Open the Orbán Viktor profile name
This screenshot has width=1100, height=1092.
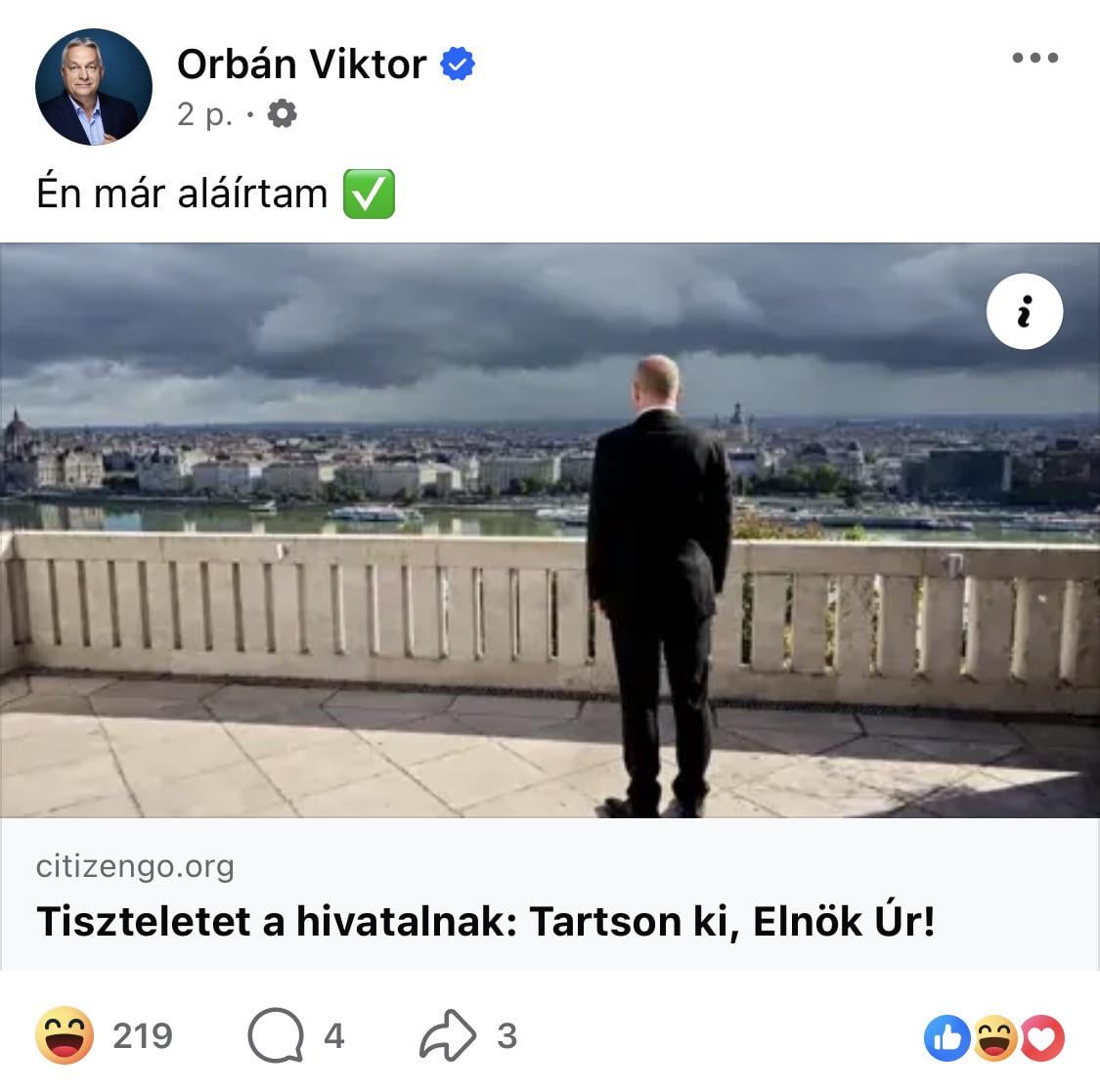pyautogui.click(x=301, y=65)
